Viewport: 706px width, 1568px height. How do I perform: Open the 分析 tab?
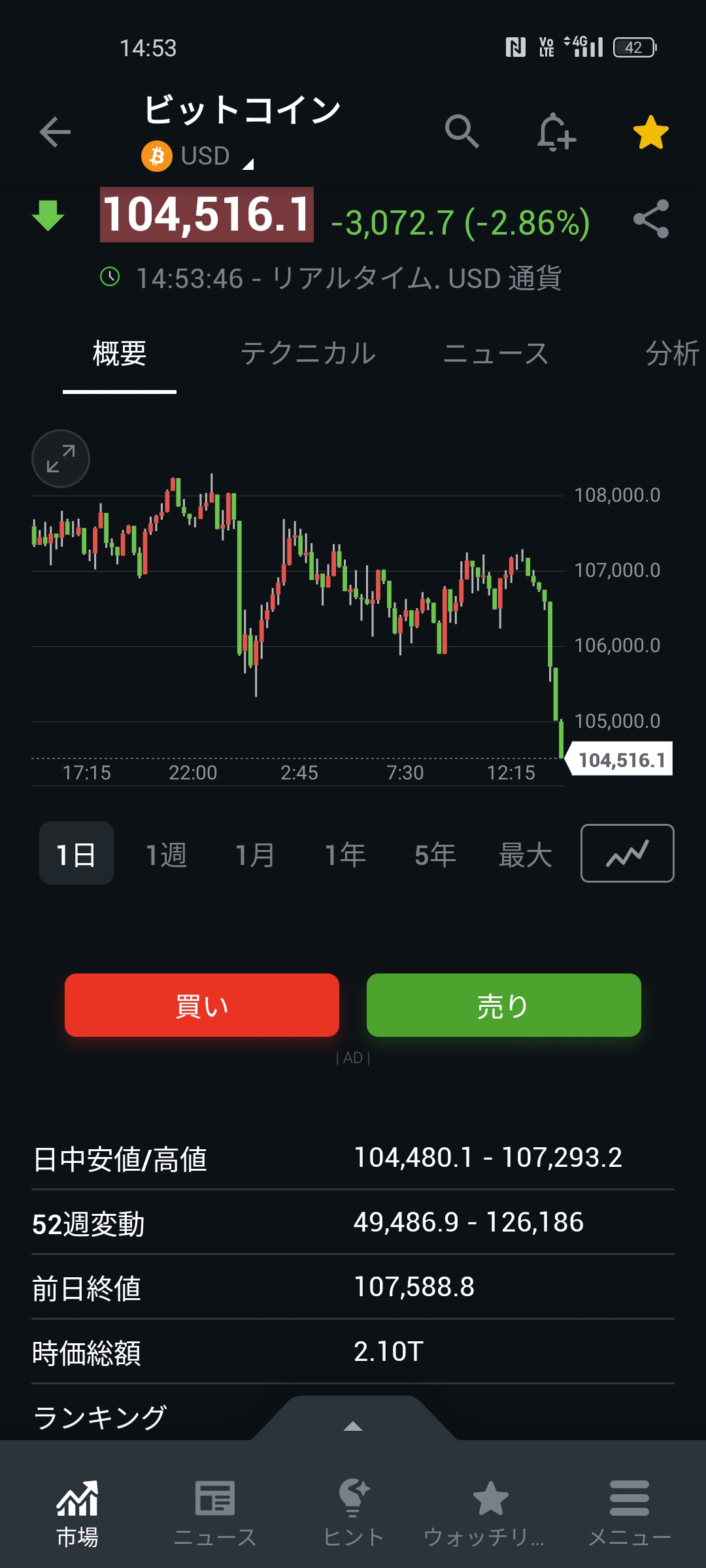(x=671, y=354)
